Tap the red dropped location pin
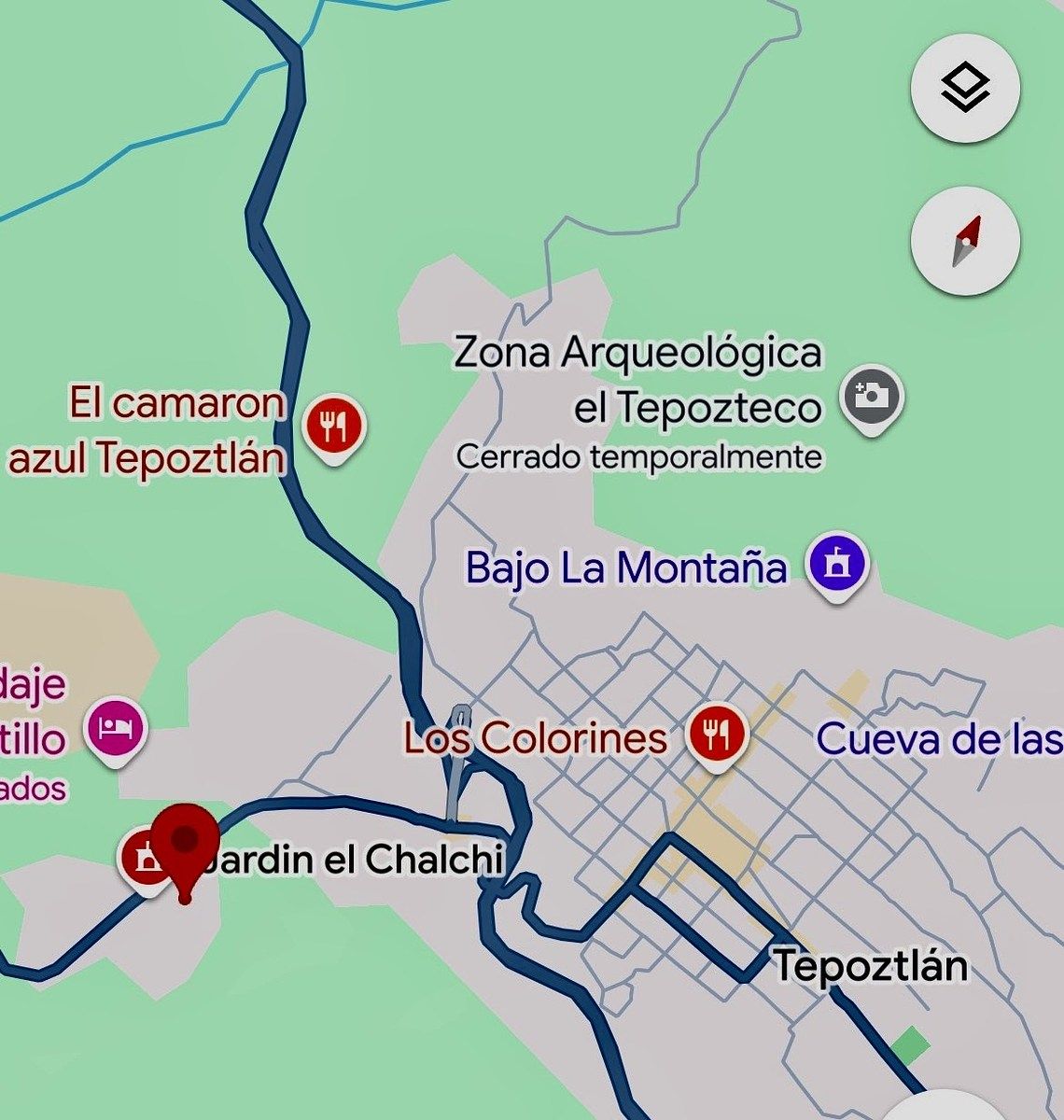 pos(186,840)
